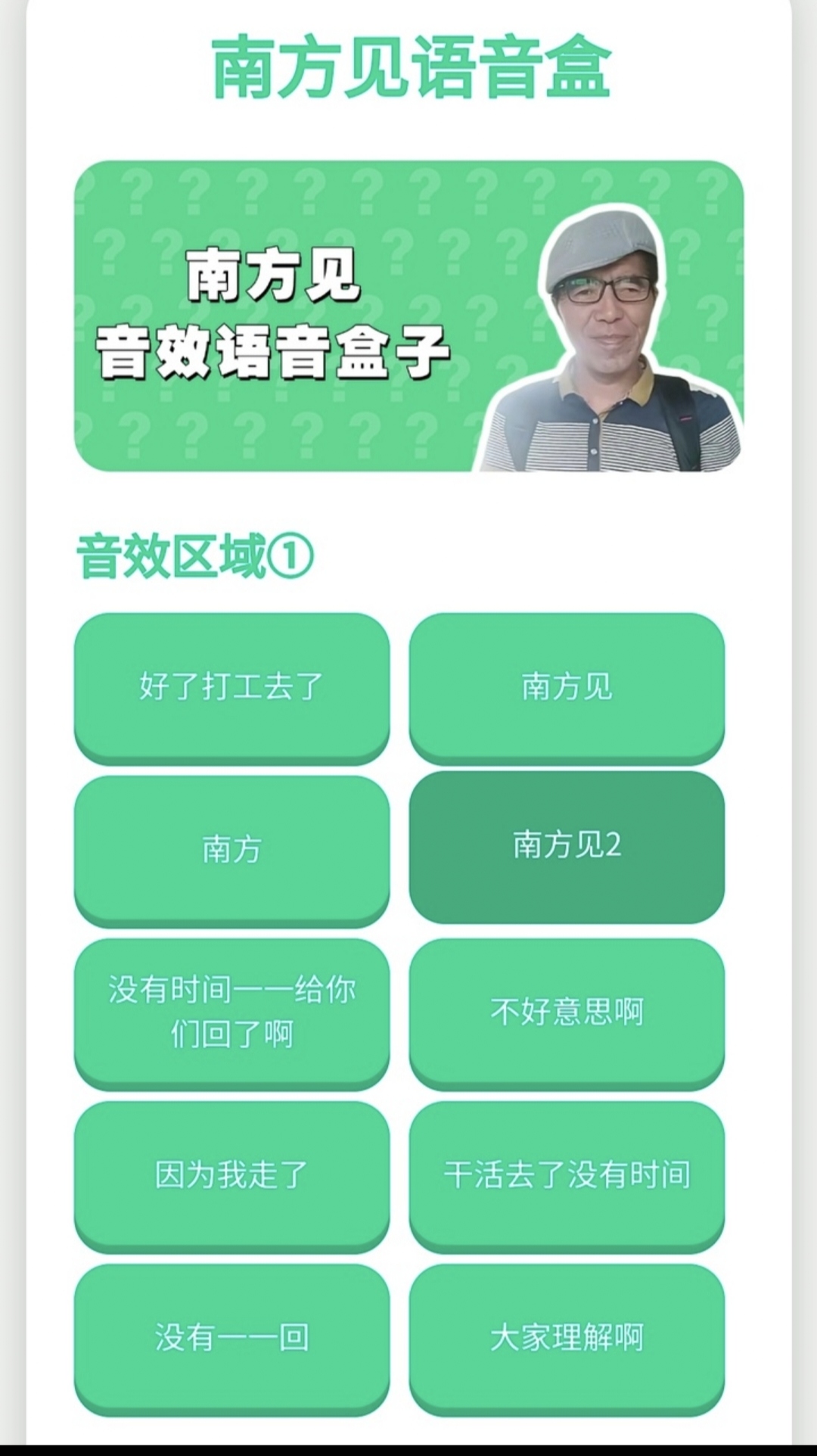Select the 干活去了没有时间 sound button
The height and width of the screenshot is (1456, 817).
567,1174
